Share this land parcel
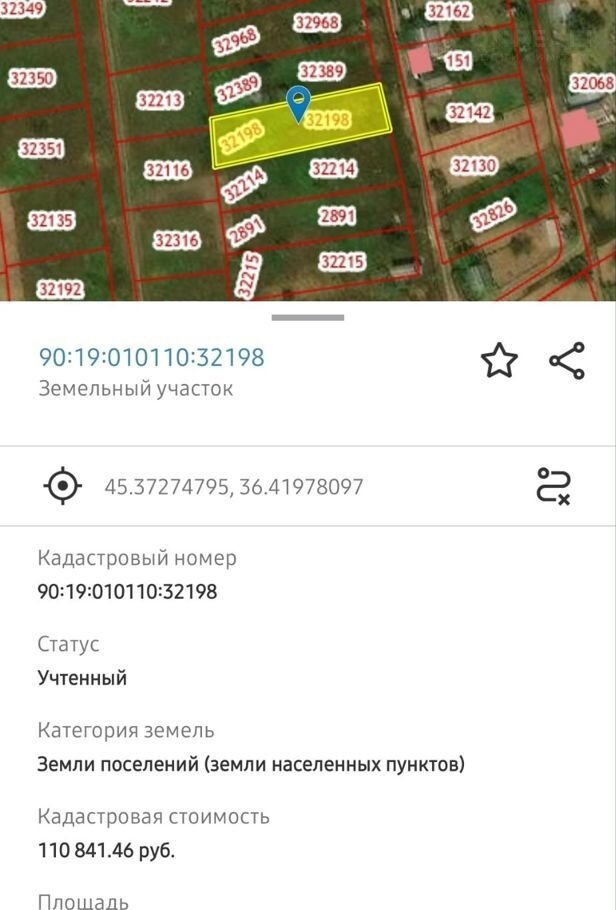 567,361
